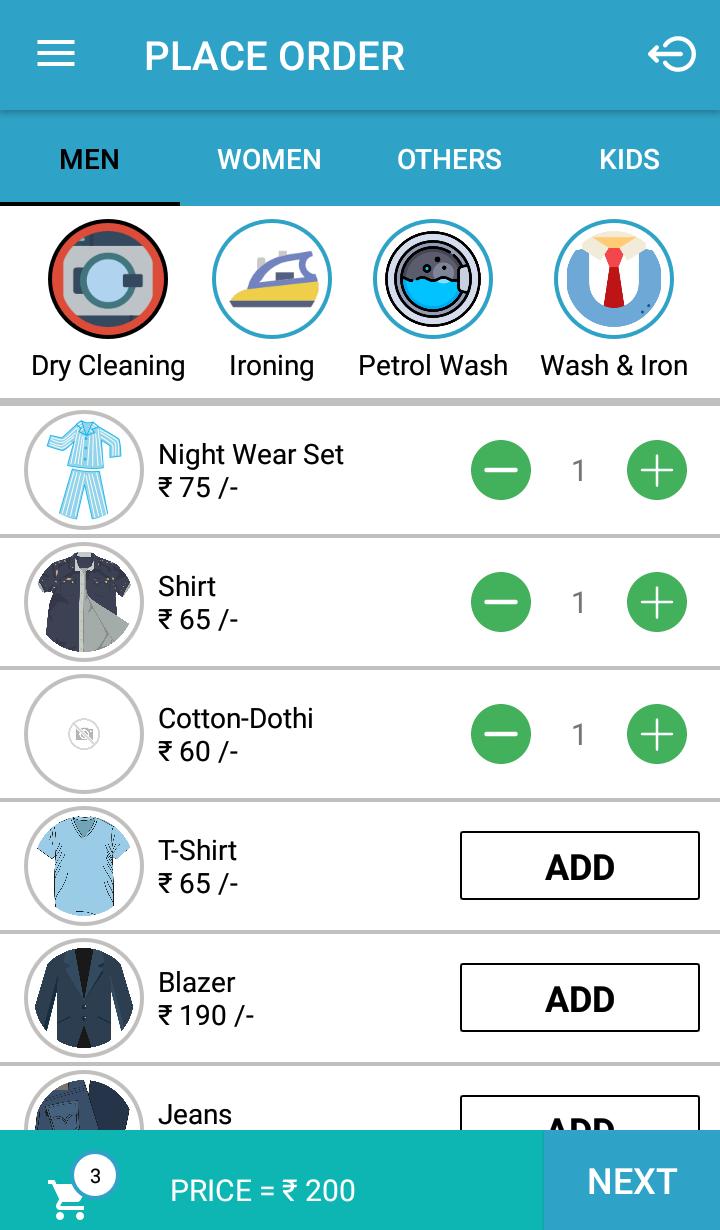Increase the Shirt quantity
720x1230 pixels.
[x=656, y=602]
